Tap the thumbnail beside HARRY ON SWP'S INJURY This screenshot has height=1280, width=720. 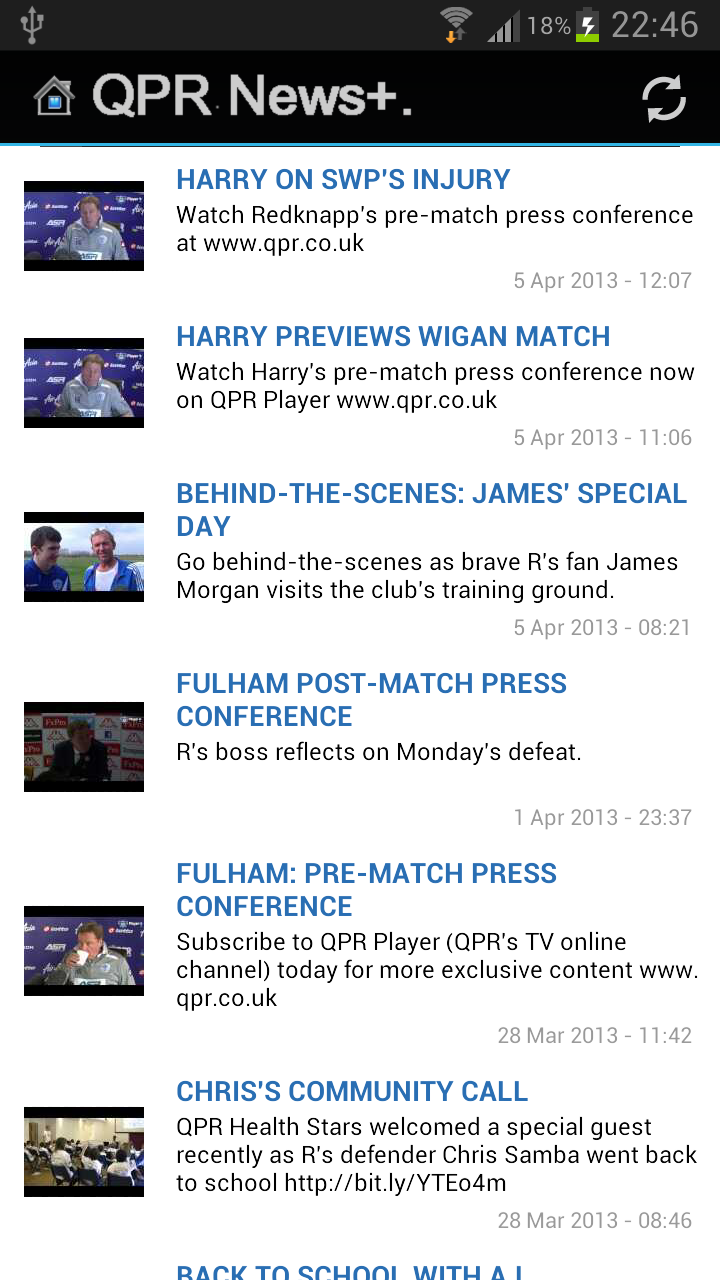click(x=83, y=226)
